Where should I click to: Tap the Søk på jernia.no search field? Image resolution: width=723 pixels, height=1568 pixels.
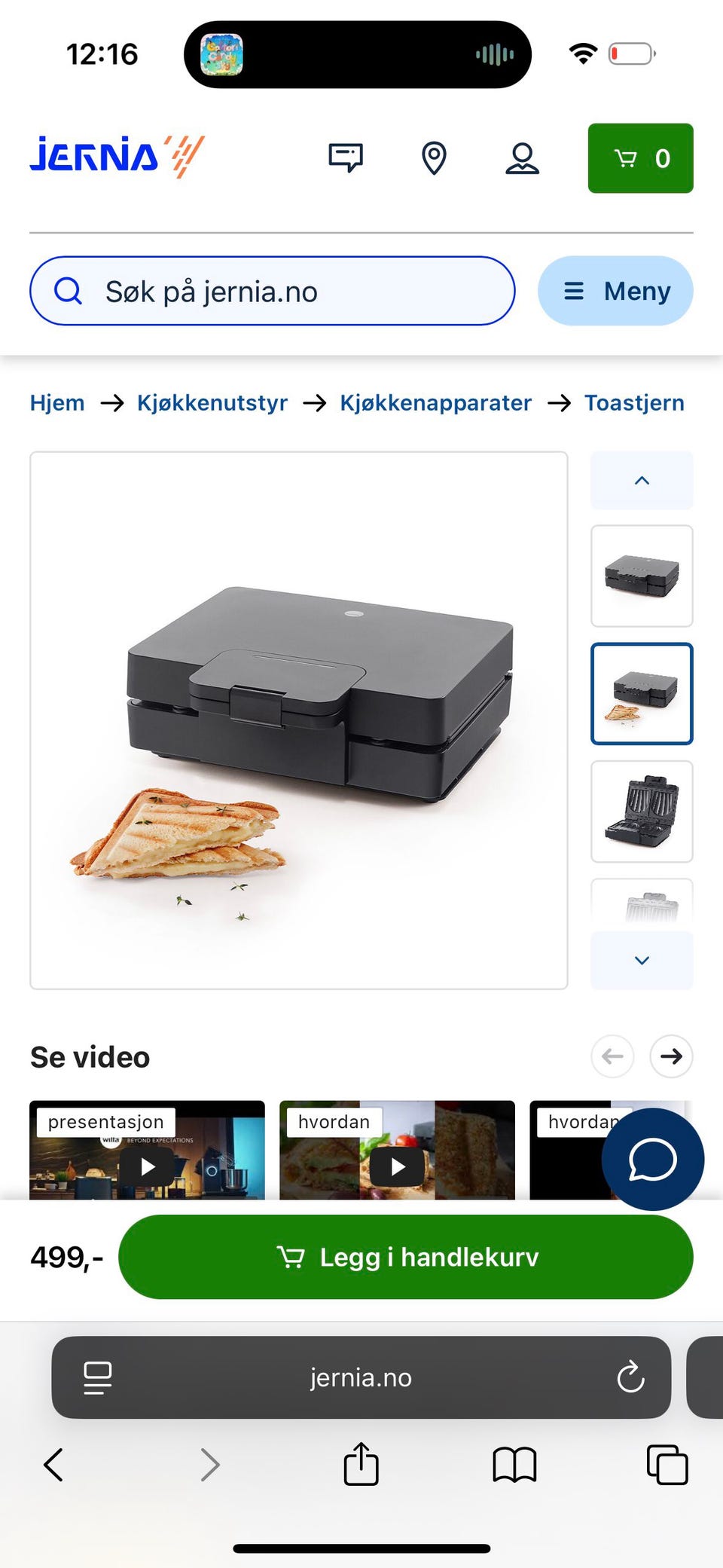coord(273,292)
